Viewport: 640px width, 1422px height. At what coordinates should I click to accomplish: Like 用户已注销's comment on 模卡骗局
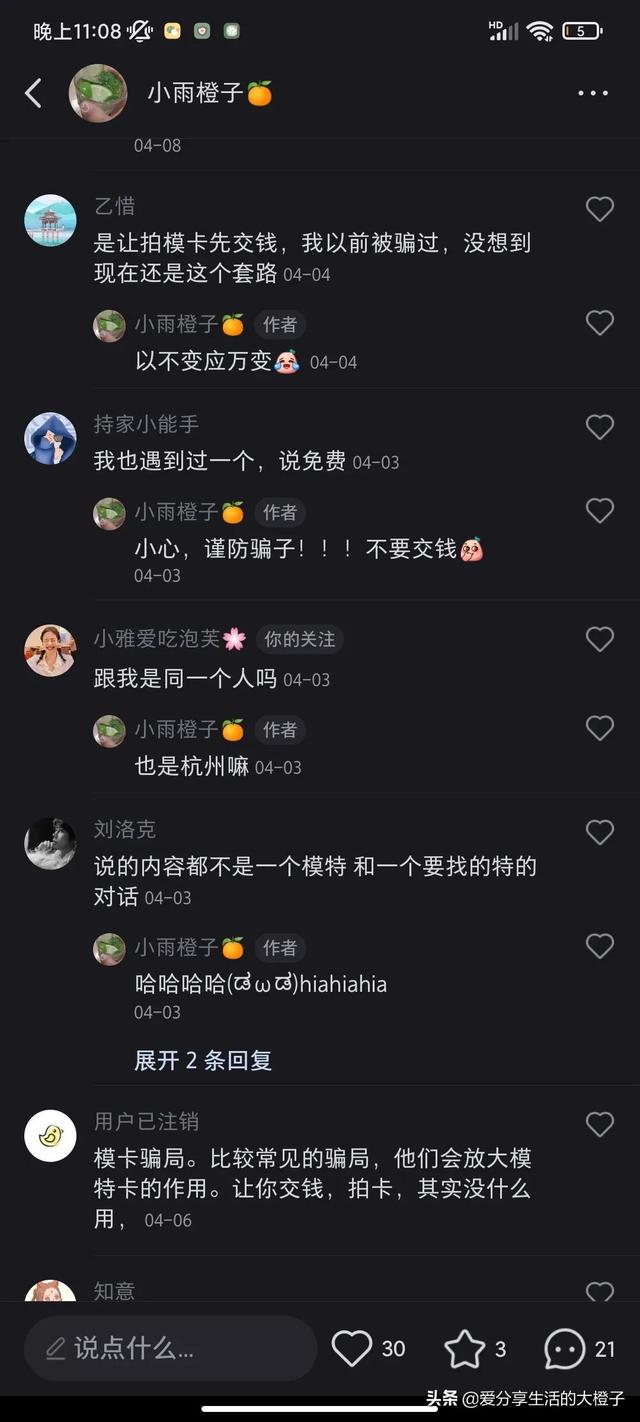pos(599,1125)
